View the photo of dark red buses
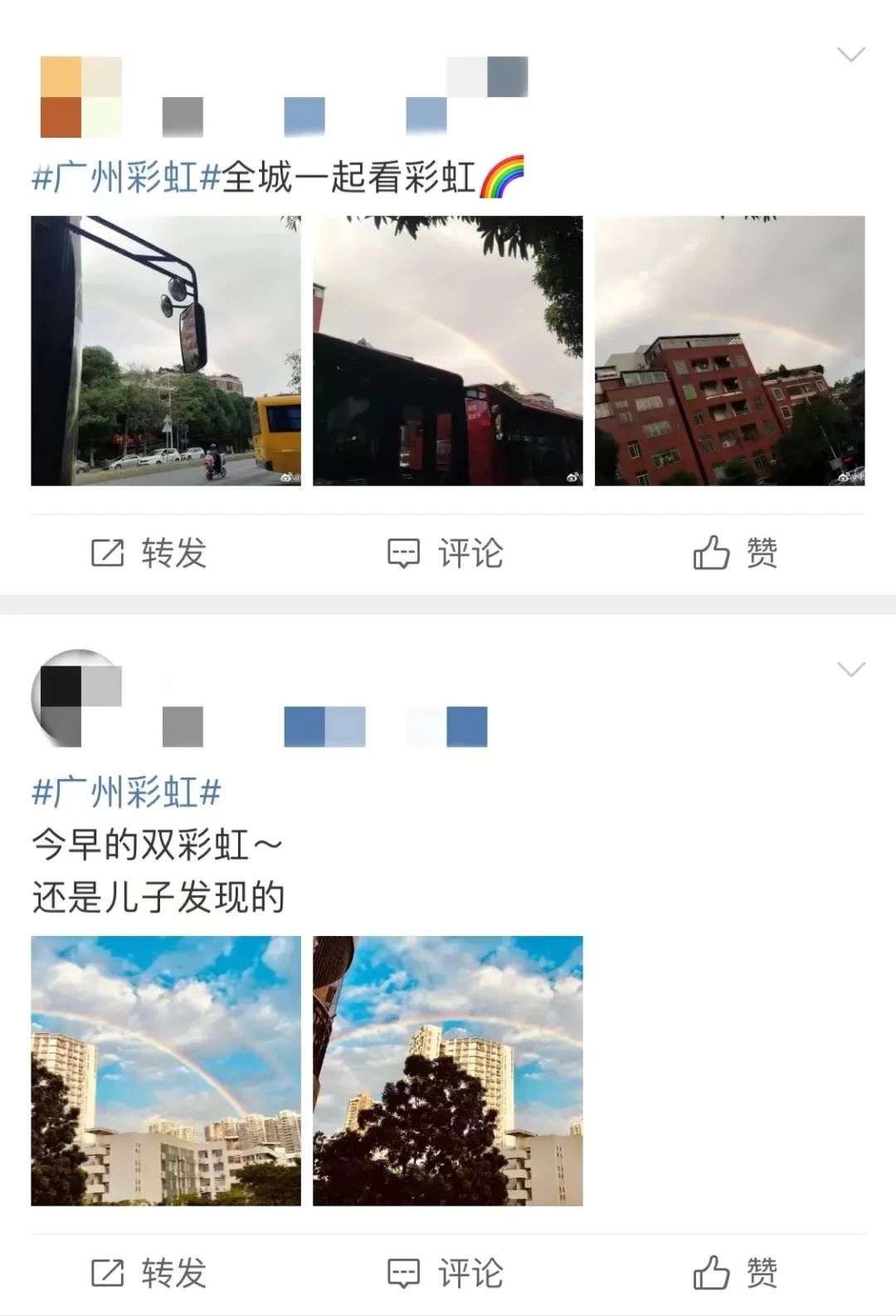Image resolution: width=896 pixels, height=1316 pixels. 448,351
